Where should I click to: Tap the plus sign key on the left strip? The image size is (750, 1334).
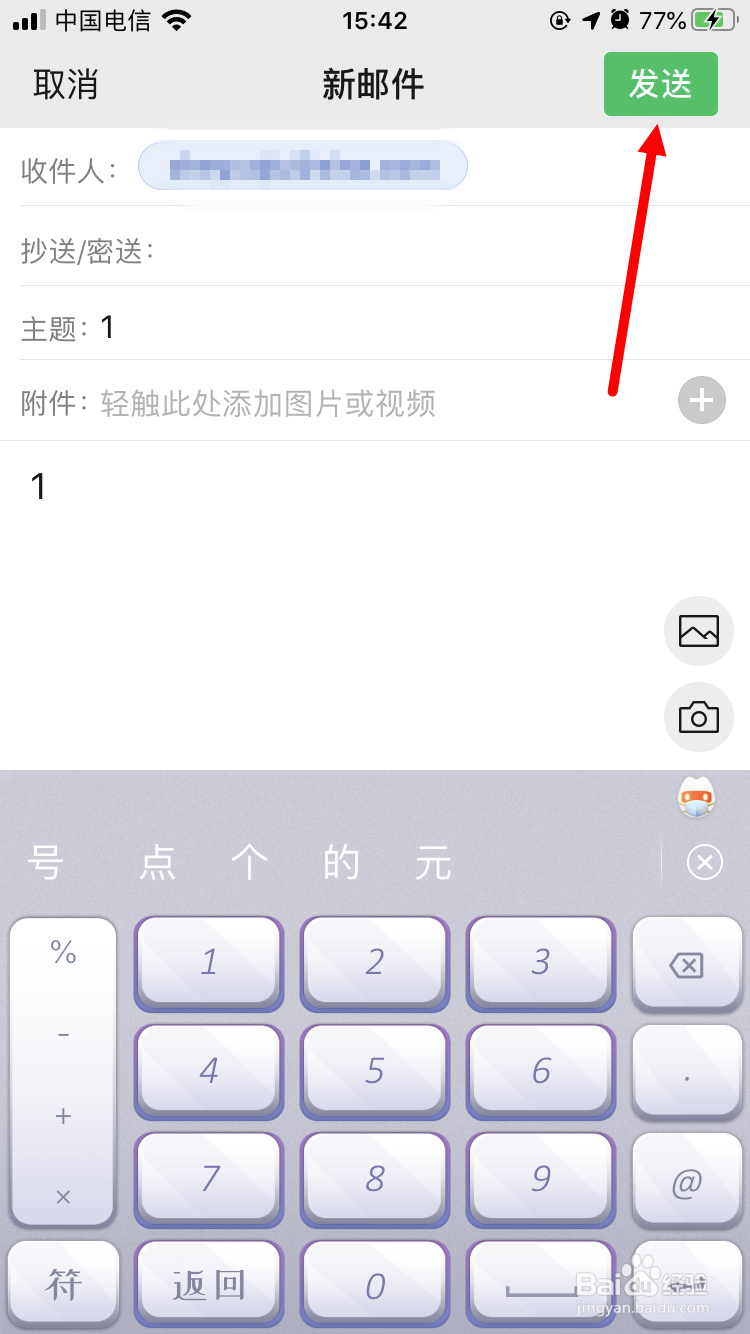click(x=62, y=1115)
